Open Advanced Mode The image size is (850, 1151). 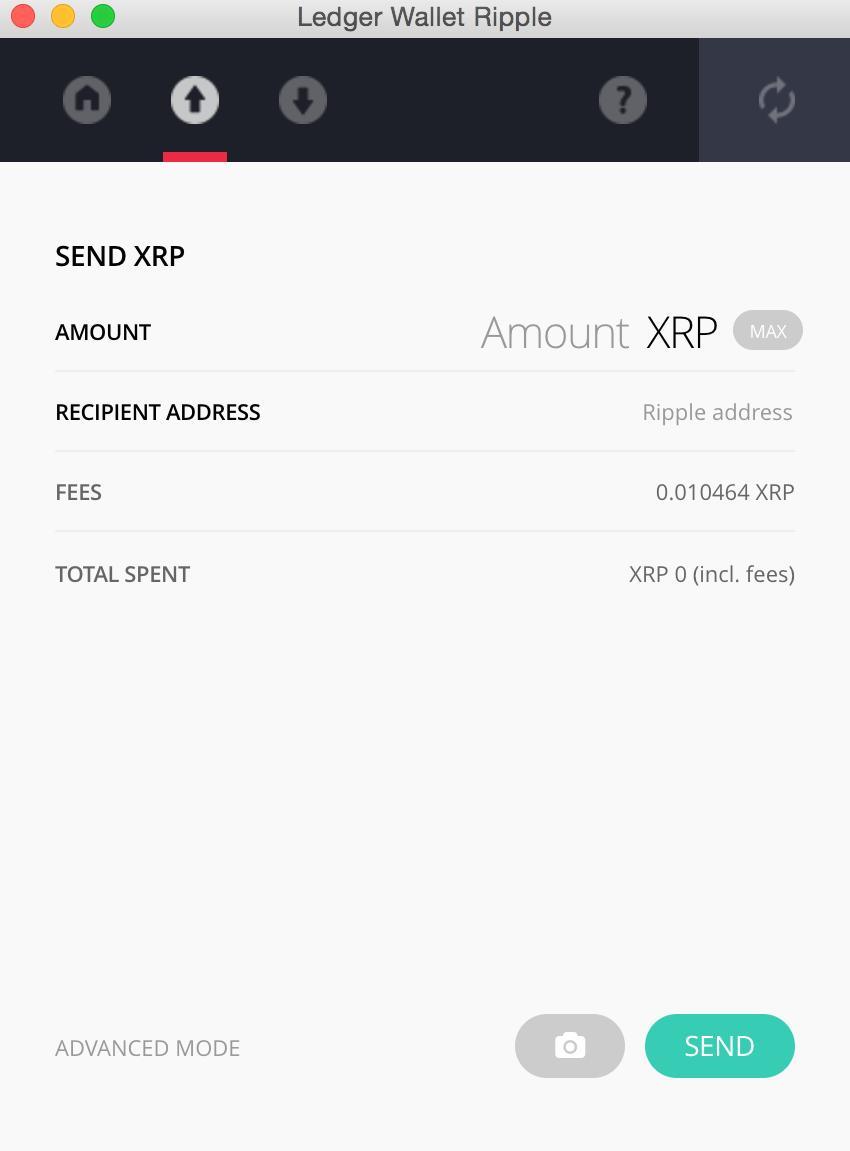pos(148,1048)
